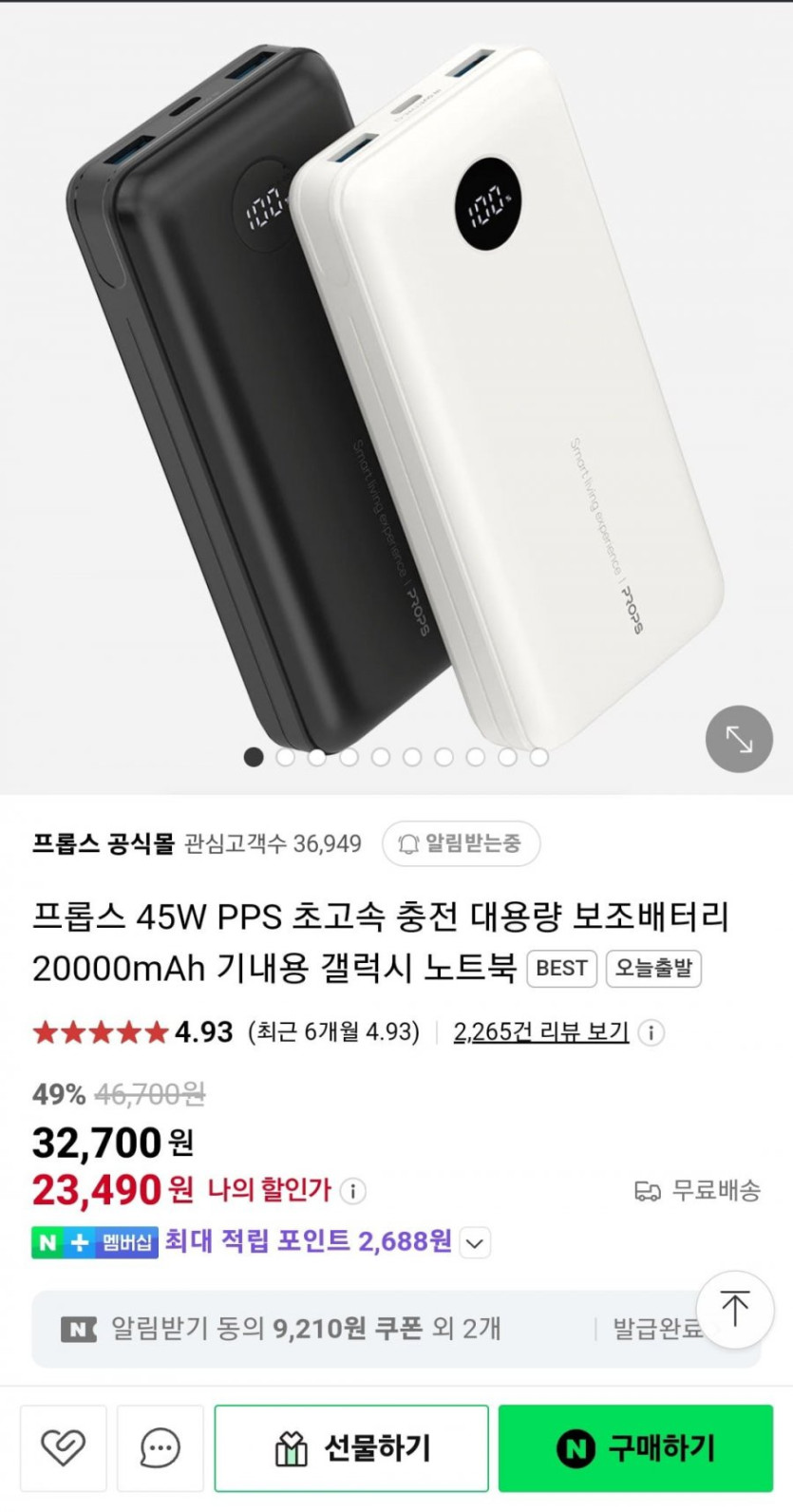
Task: View the 2,265건 리뷰 보기 link
Action: [540, 1032]
